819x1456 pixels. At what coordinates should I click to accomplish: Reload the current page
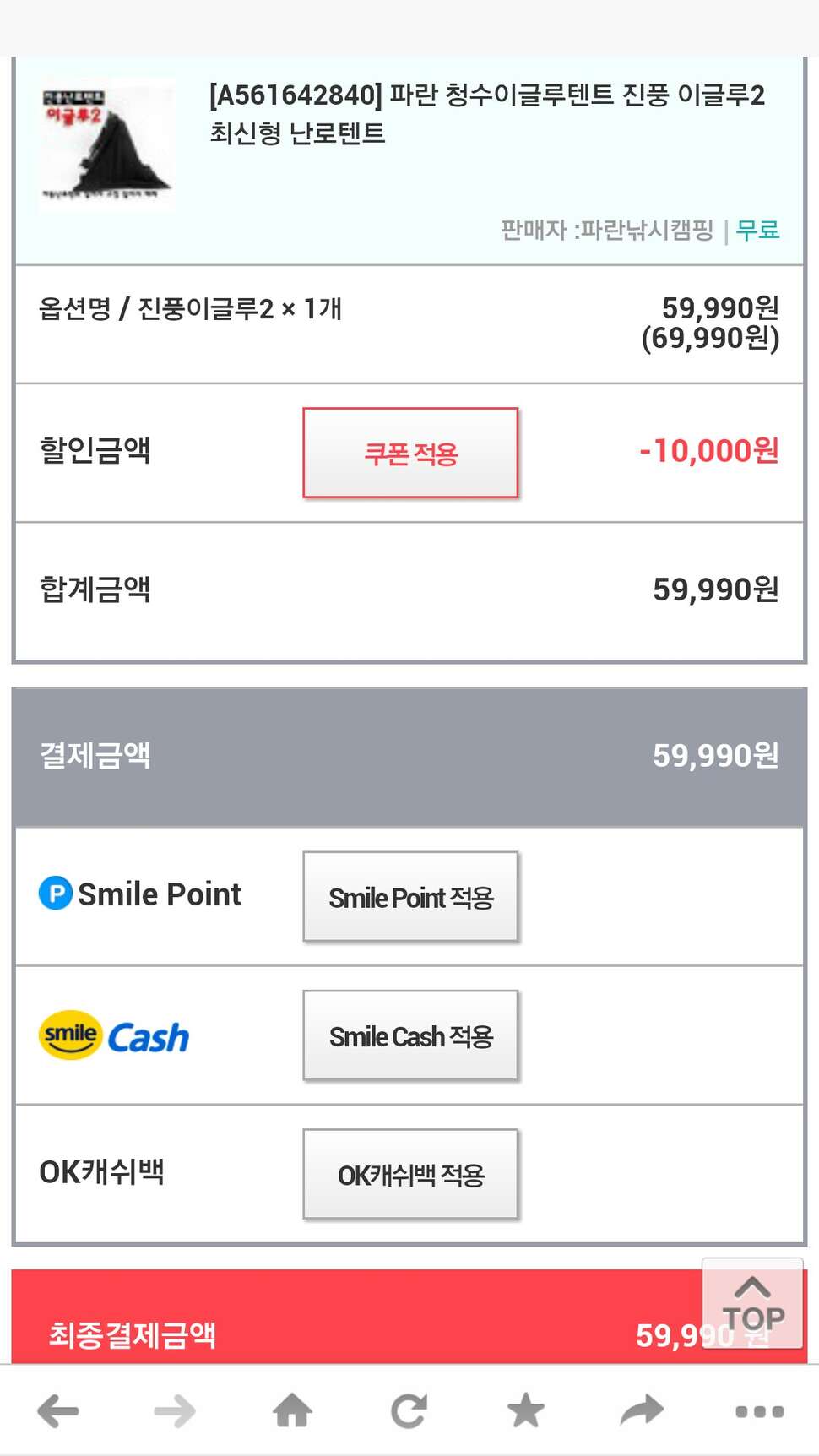(409, 1410)
